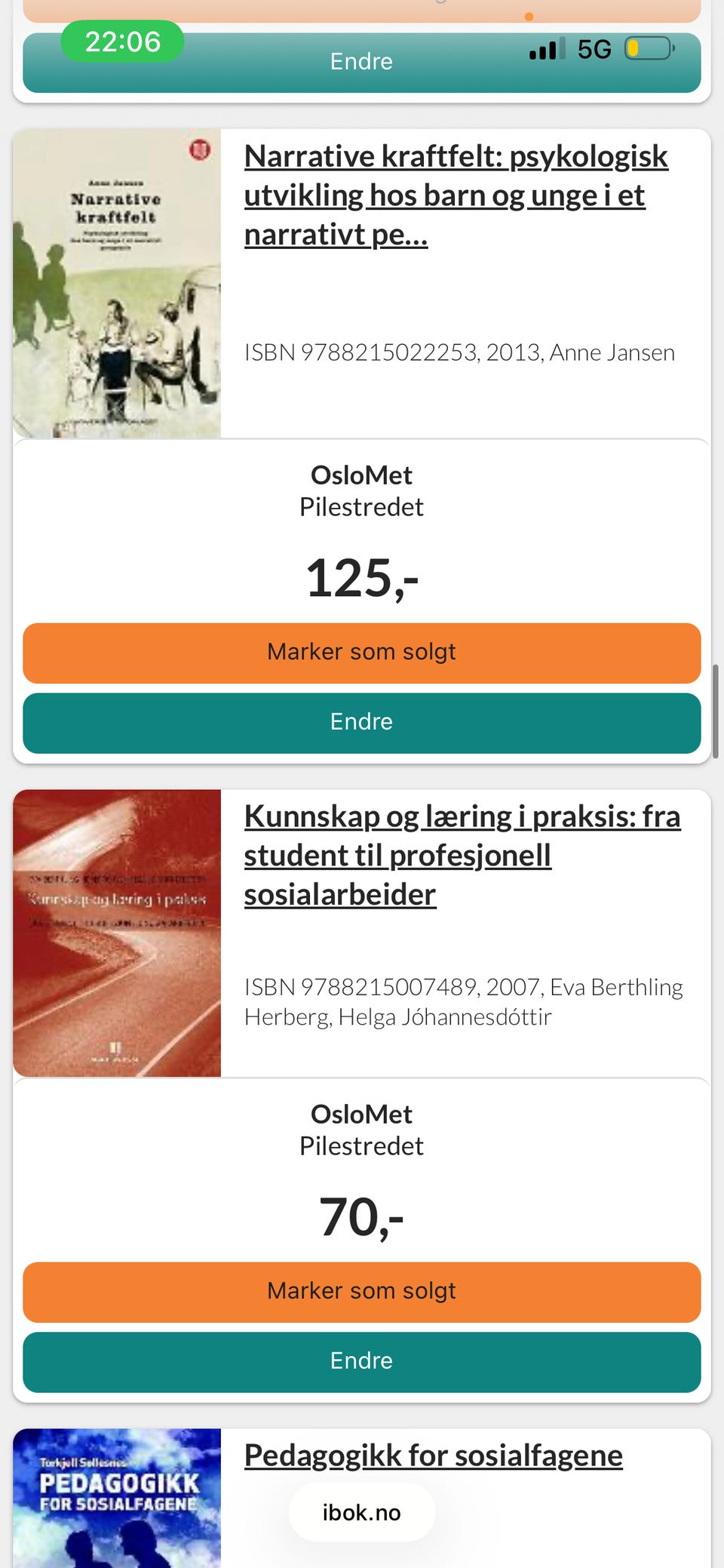
Task: Open the 'Narrative kraftfelt' book listing link
Action: pyautogui.click(x=456, y=194)
